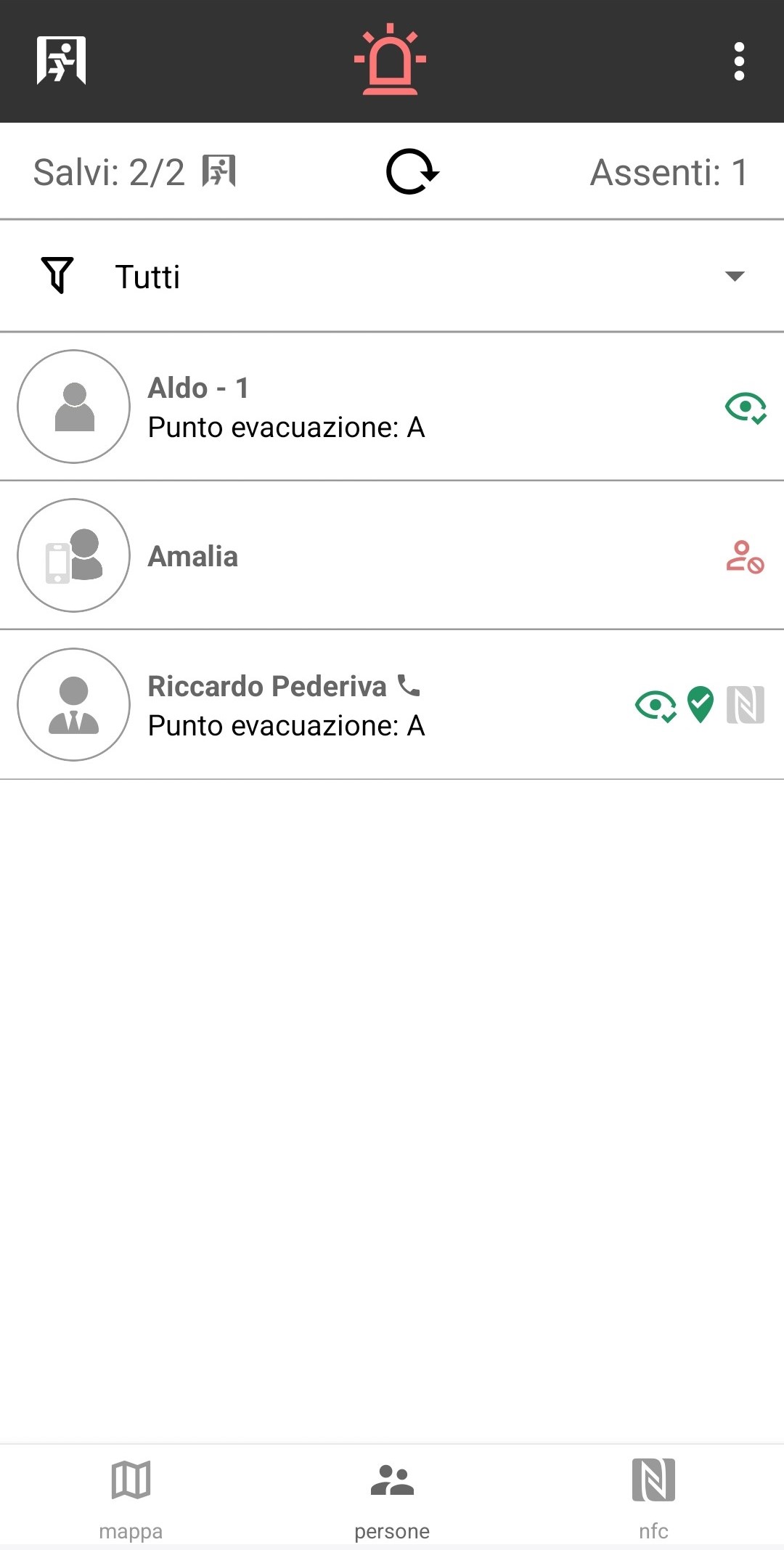Tap the emergency exit icon in app bar
Screen dimensions: 784x1550
tap(62, 60)
